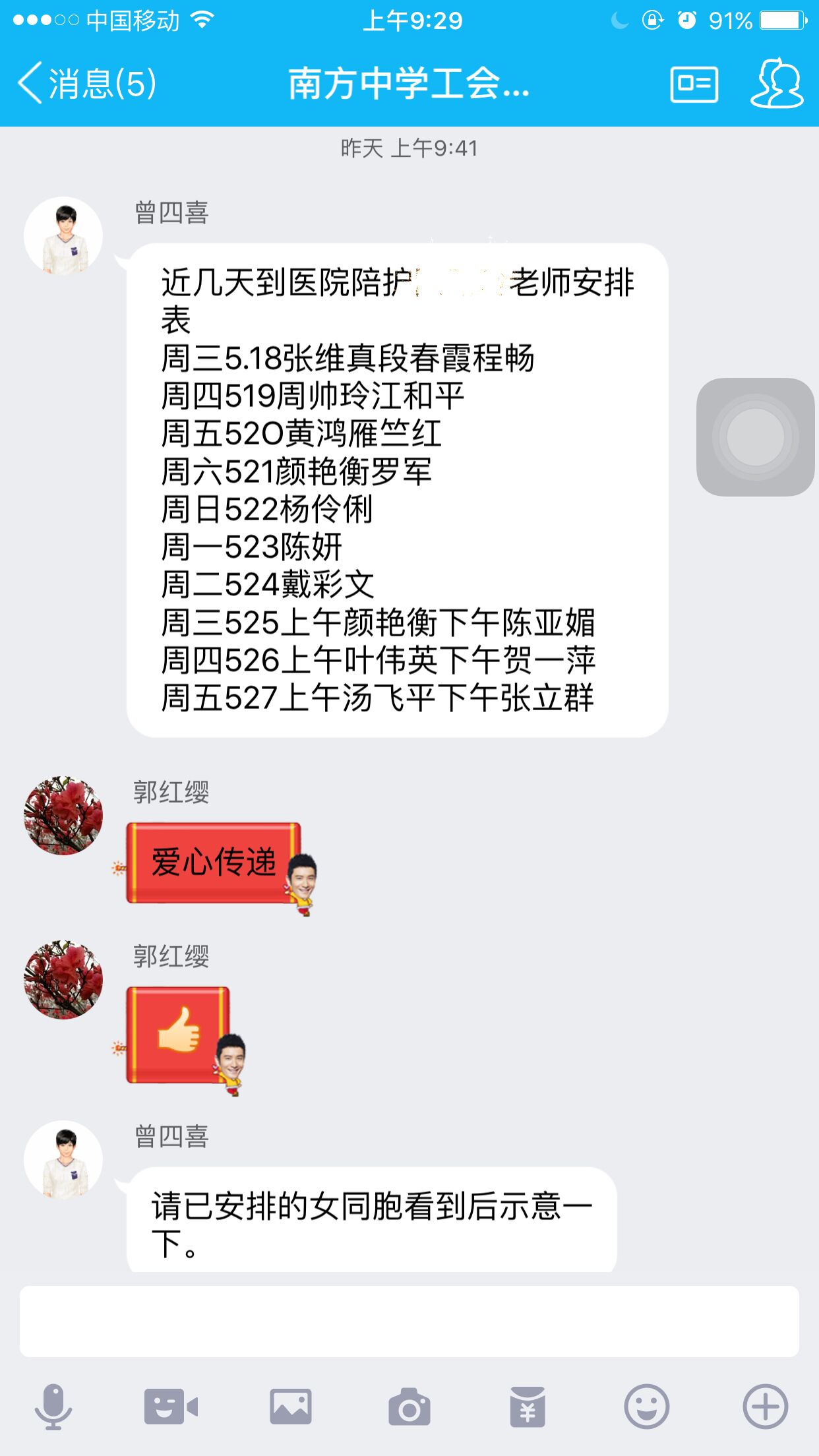View 郭红缨's avatar beside 爱心传递 packet
The height and width of the screenshot is (1456, 819).
pyautogui.click(x=63, y=816)
